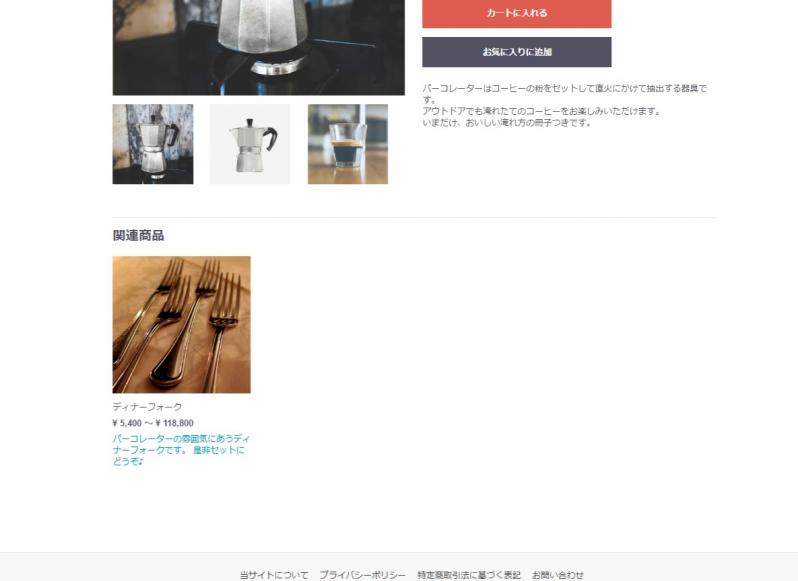Open the ディナーフォーク related product
The height and width of the screenshot is (581, 798).
click(181, 324)
